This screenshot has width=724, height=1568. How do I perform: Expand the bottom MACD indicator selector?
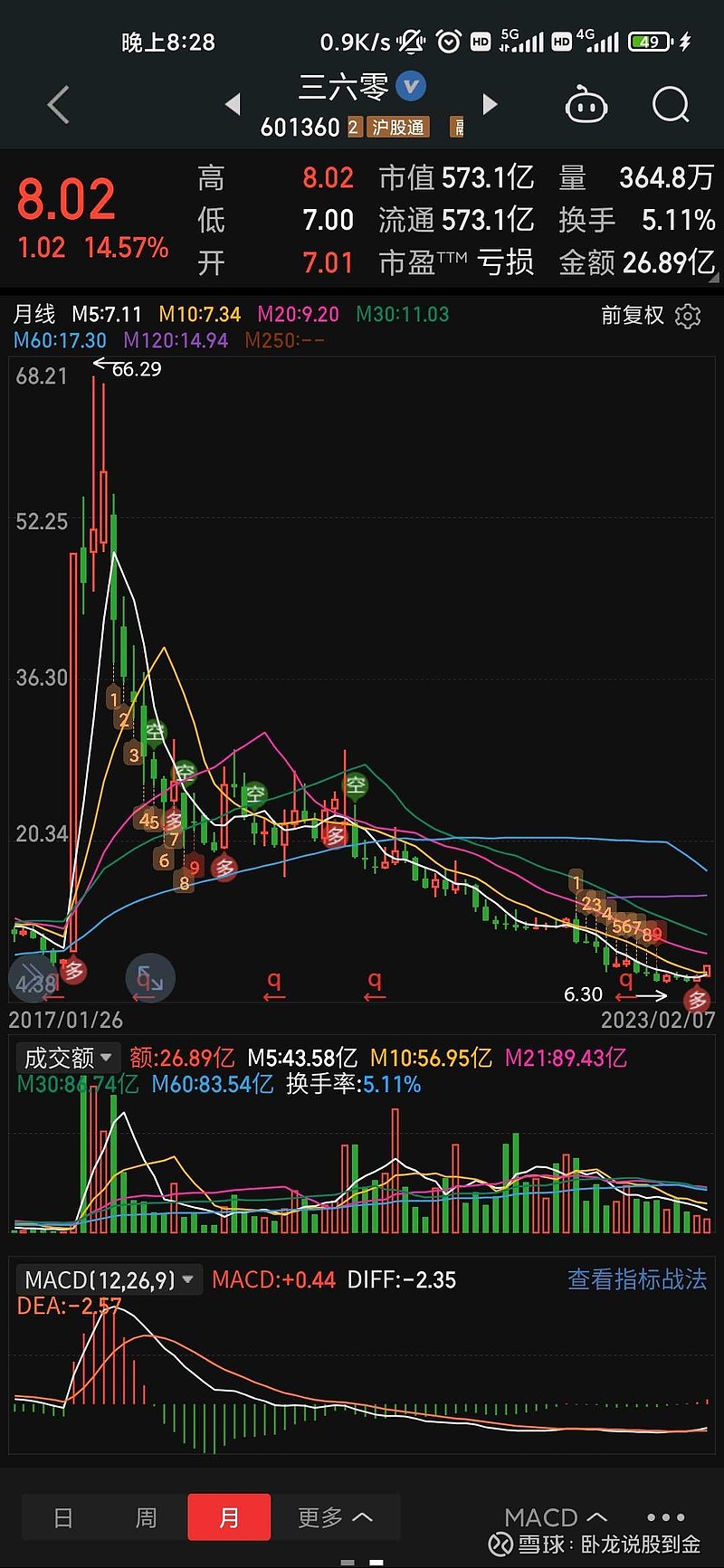tap(555, 1517)
